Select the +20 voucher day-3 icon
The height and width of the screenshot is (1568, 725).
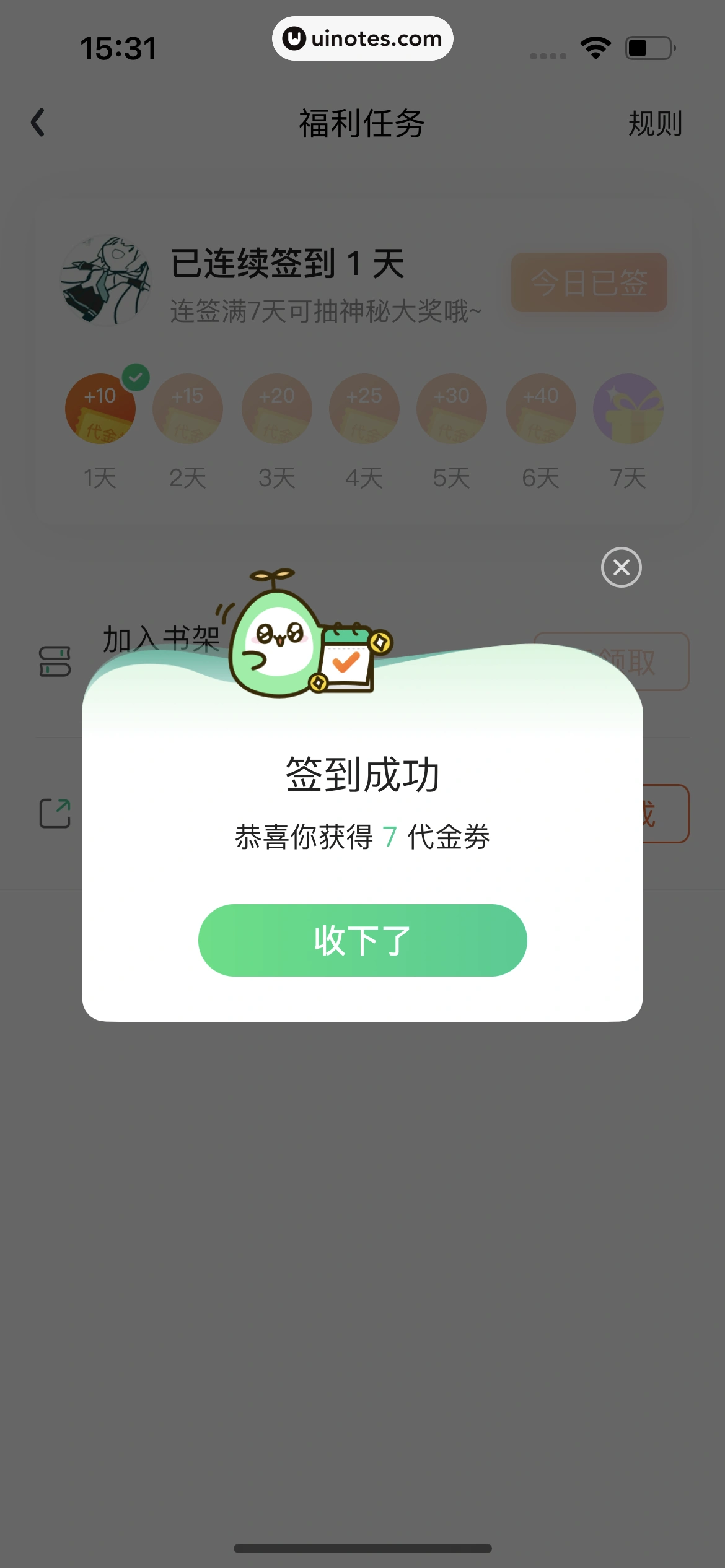[276, 409]
